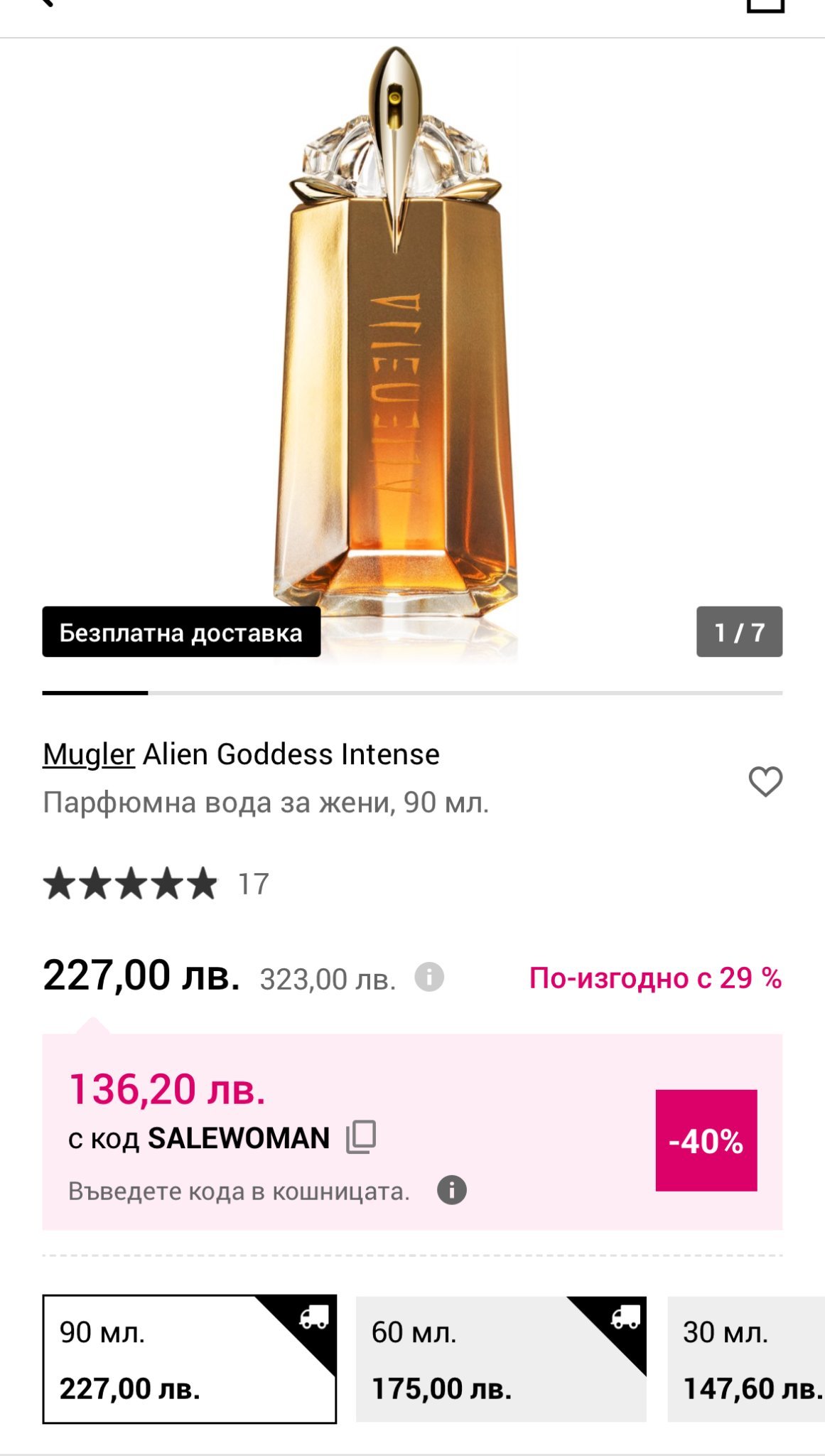Show info about entering the code in cart

click(452, 1189)
